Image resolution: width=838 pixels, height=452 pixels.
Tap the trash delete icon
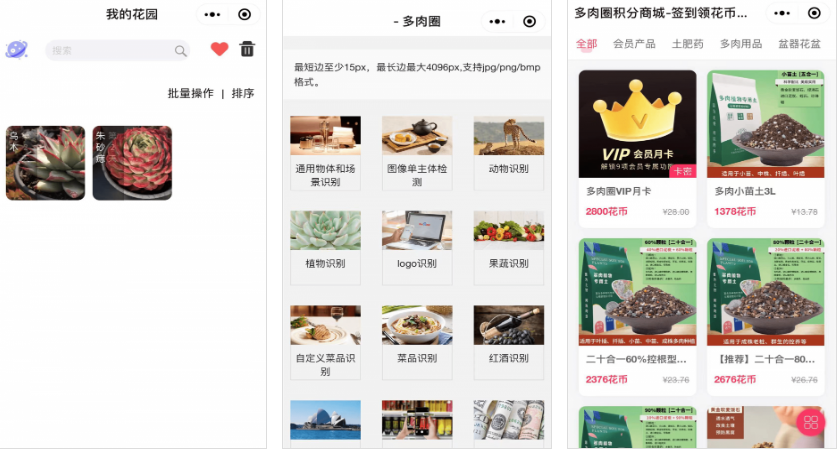click(248, 49)
